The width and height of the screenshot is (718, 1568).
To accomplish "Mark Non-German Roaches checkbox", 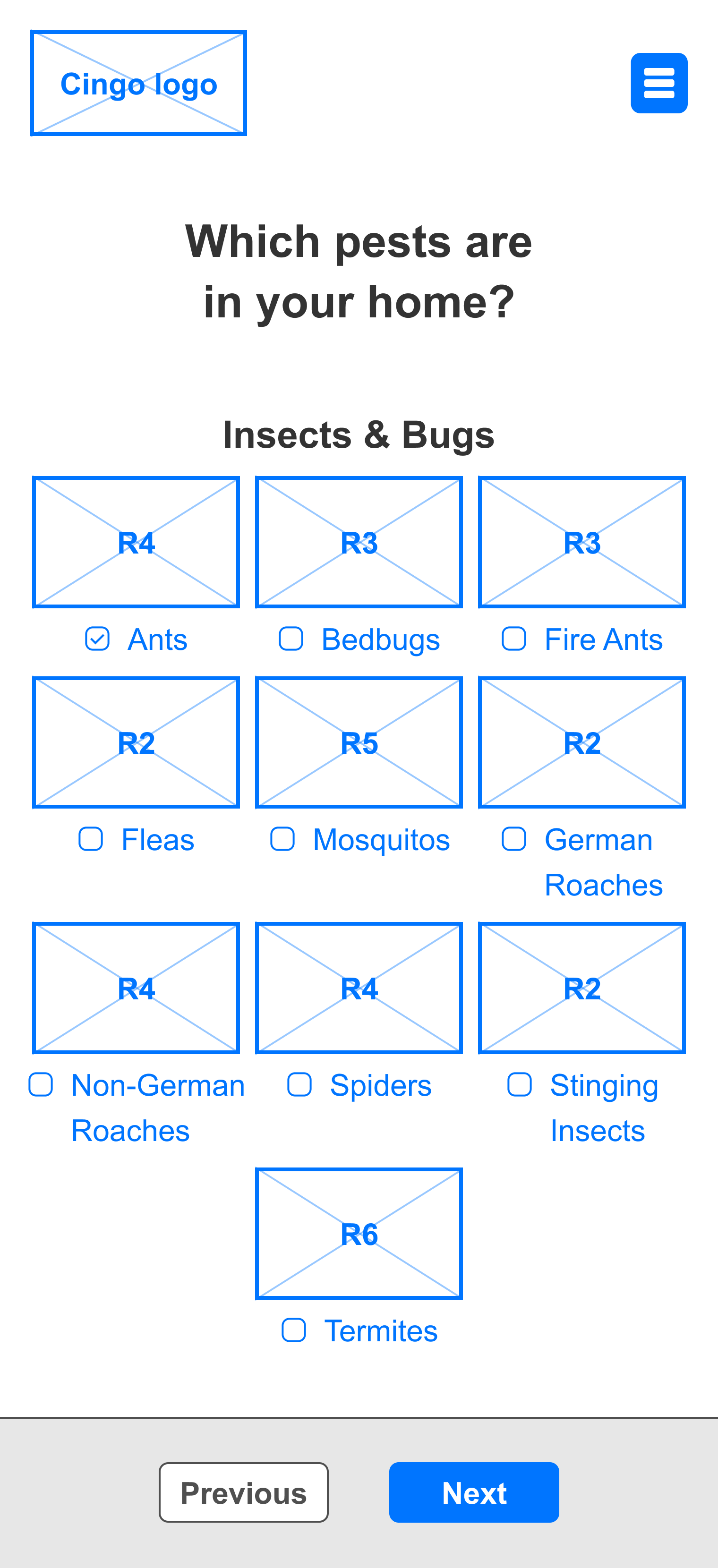I will pyautogui.click(x=41, y=1085).
